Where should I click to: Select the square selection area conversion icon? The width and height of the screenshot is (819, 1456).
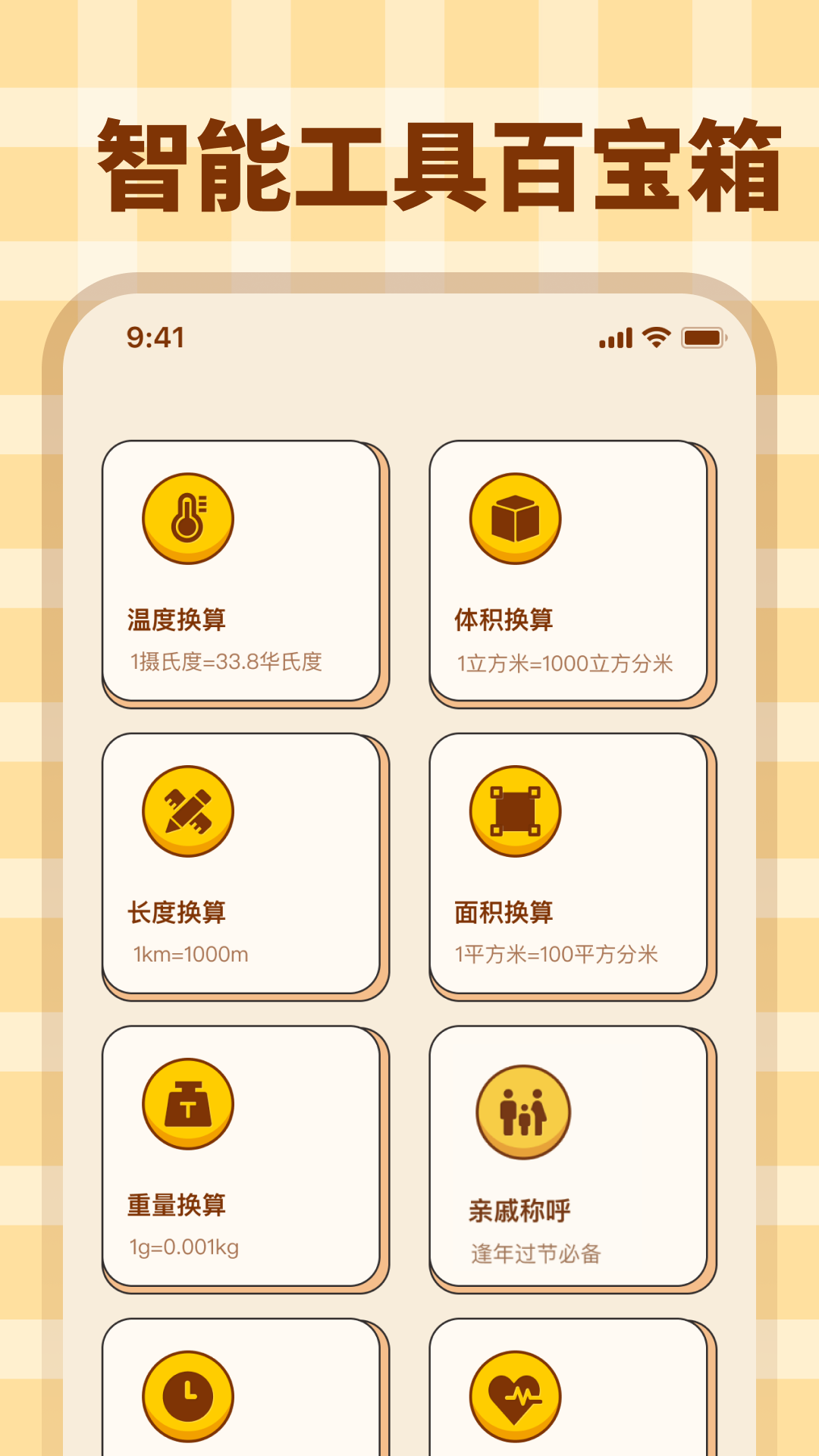514,810
